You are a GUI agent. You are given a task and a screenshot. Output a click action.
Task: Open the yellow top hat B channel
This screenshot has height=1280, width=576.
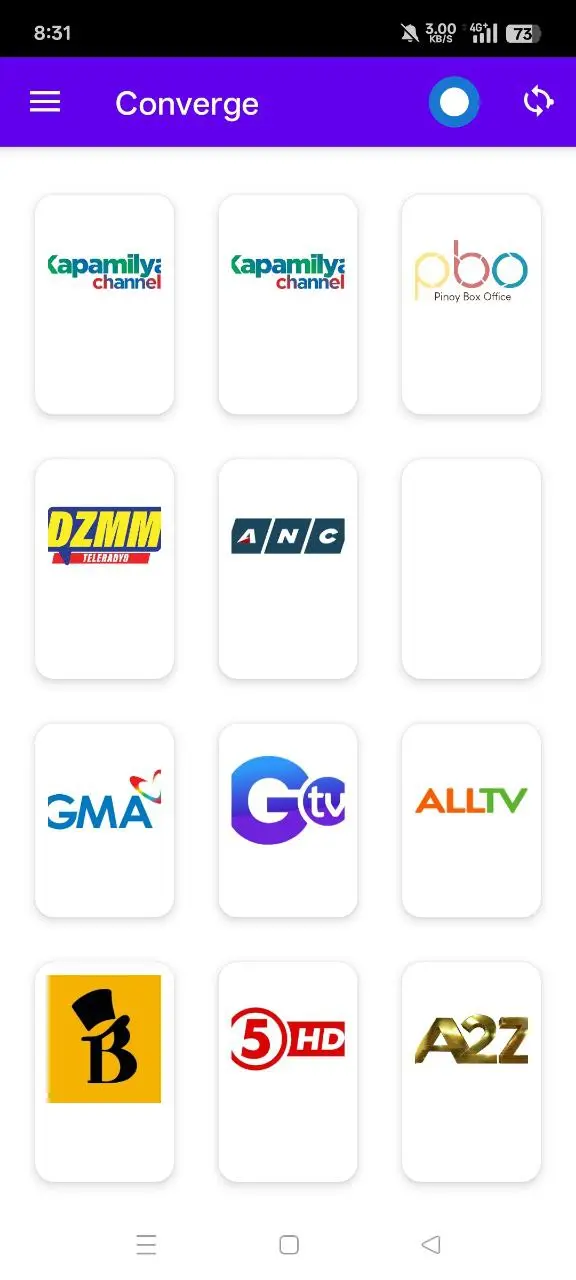[104, 1072]
